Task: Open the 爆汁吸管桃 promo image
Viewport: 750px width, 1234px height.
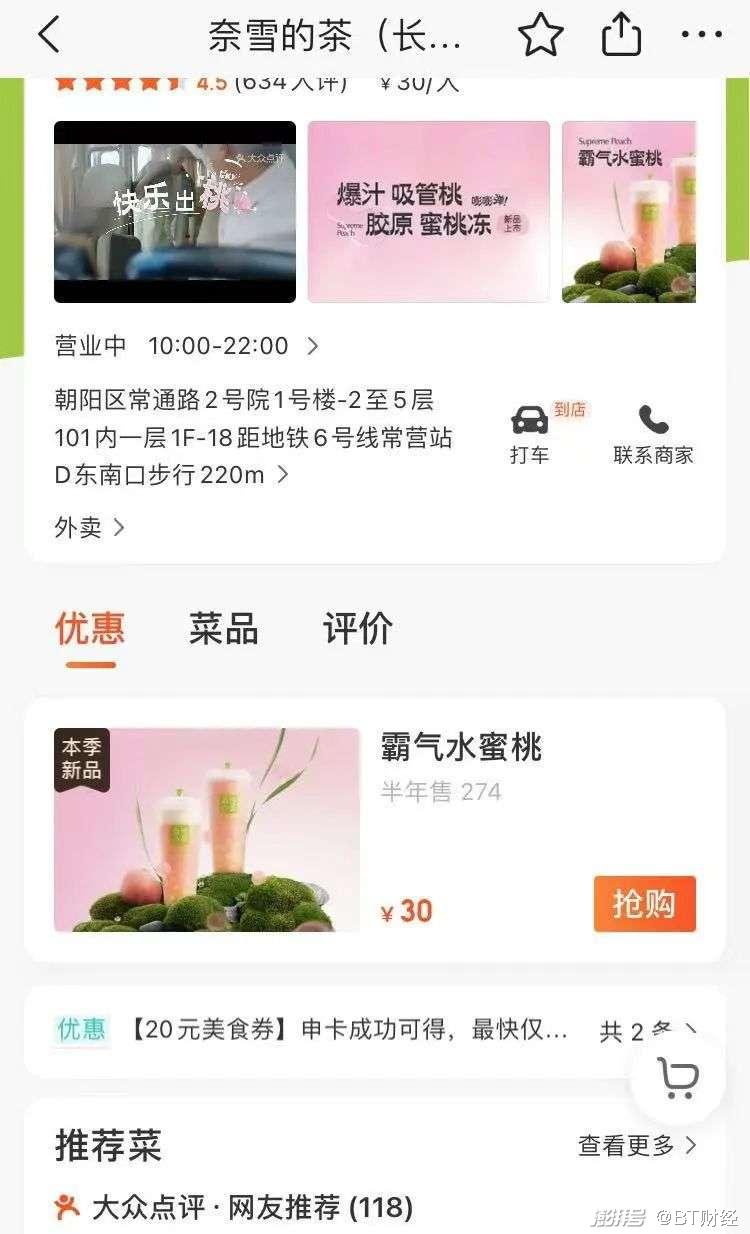Action: coord(428,212)
